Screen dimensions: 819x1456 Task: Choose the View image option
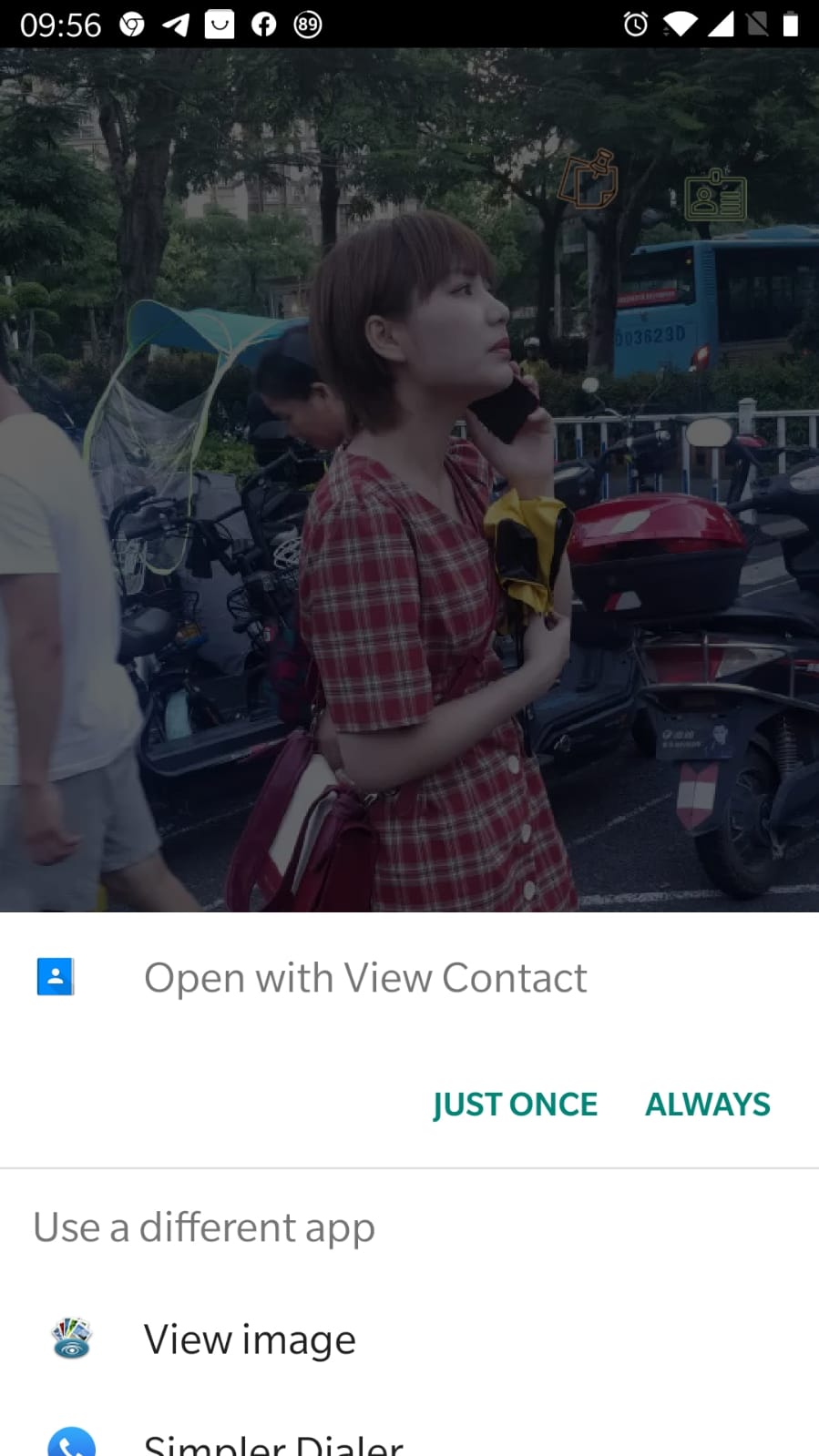point(249,1339)
